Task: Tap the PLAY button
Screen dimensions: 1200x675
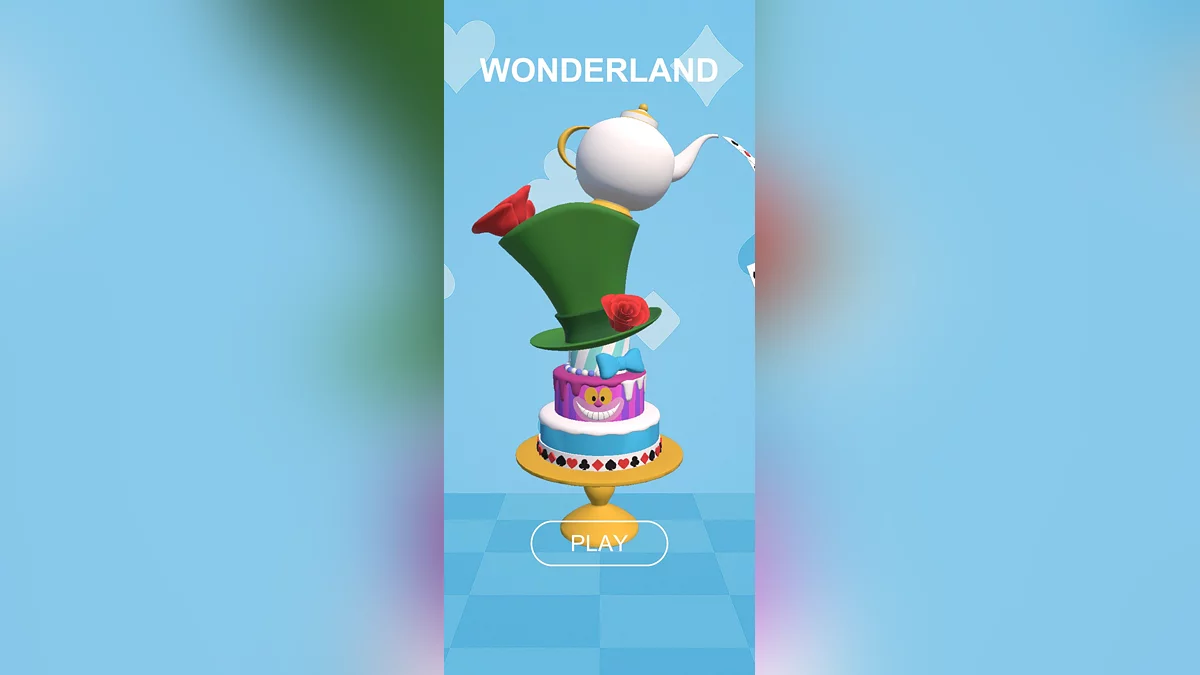Action: tap(599, 544)
